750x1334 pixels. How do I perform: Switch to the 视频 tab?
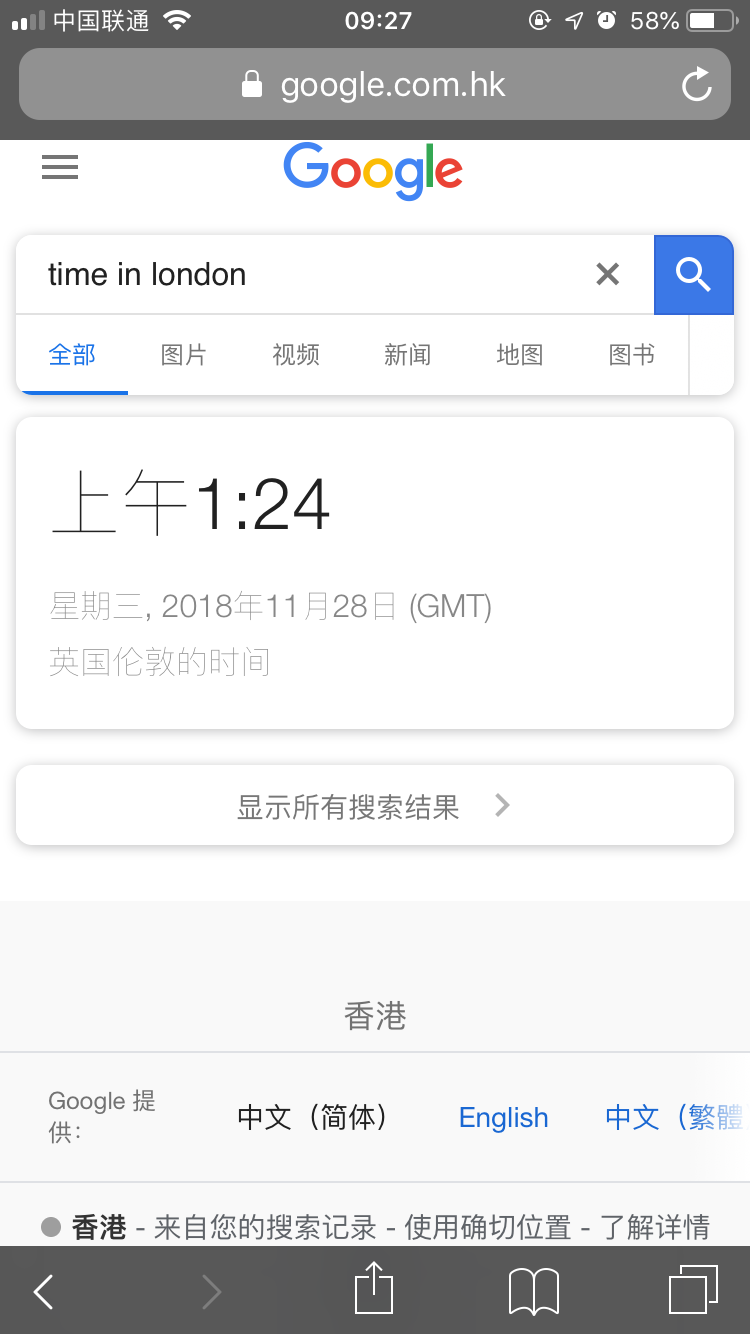point(296,354)
